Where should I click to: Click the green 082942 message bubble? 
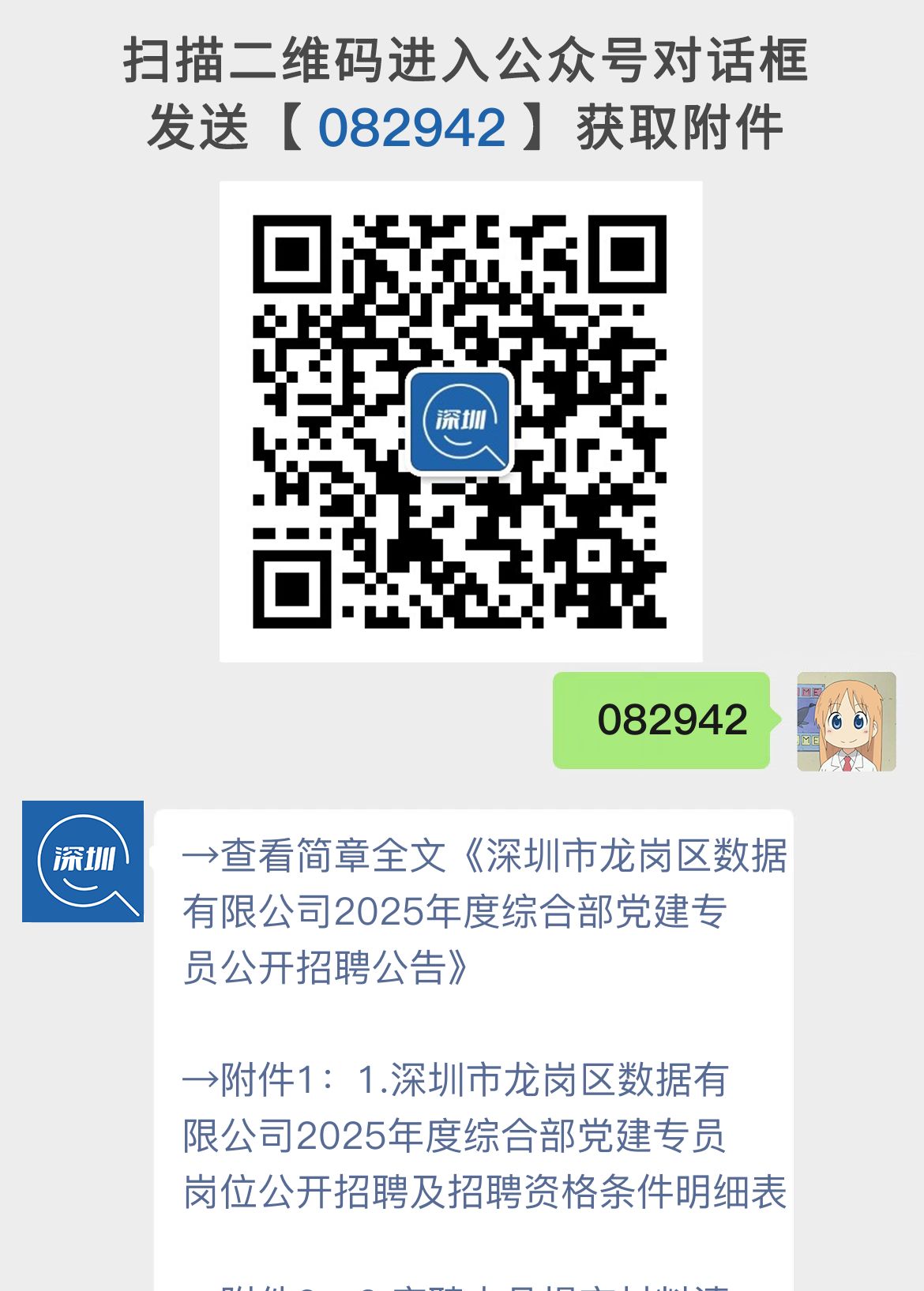tap(663, 719)
